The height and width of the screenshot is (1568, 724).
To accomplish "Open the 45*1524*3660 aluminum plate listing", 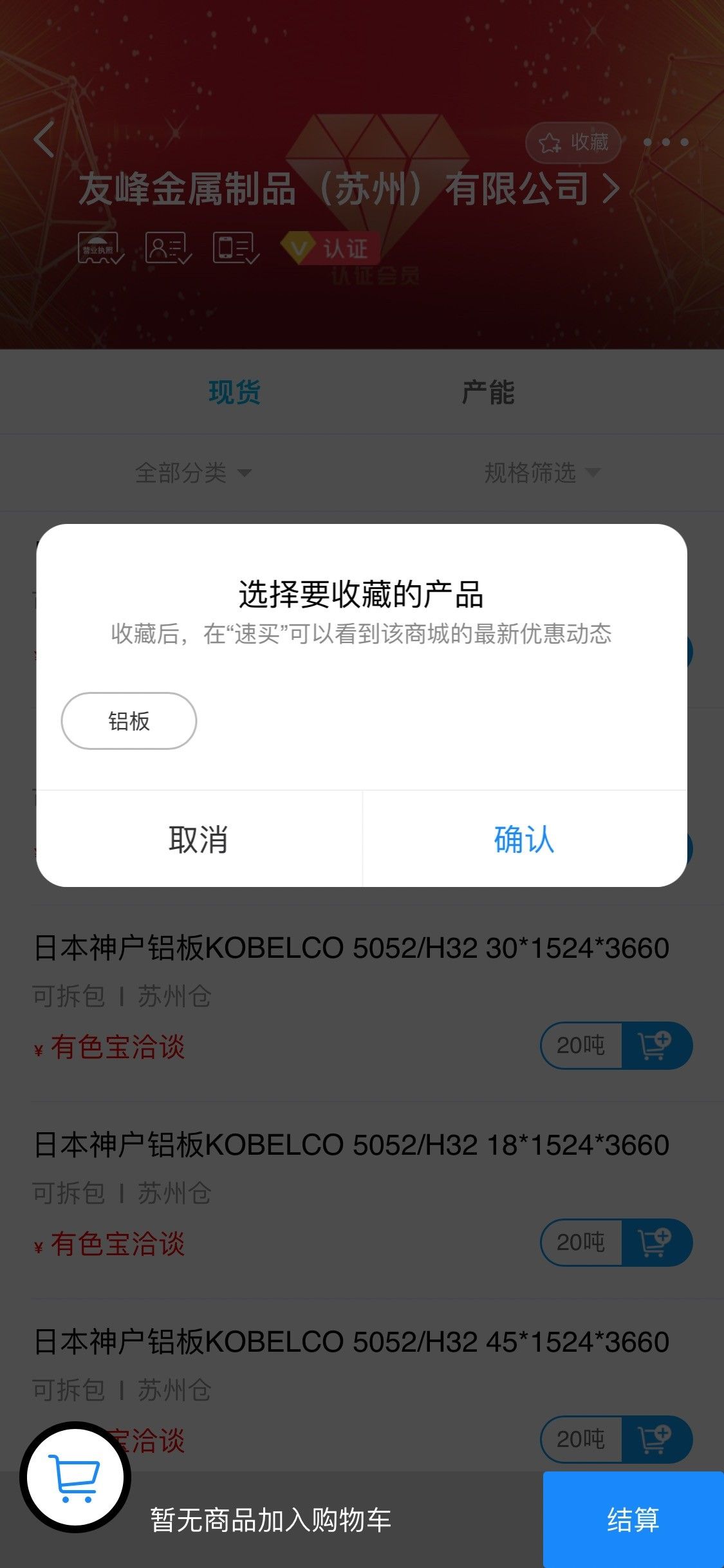I will [351, 1342].
